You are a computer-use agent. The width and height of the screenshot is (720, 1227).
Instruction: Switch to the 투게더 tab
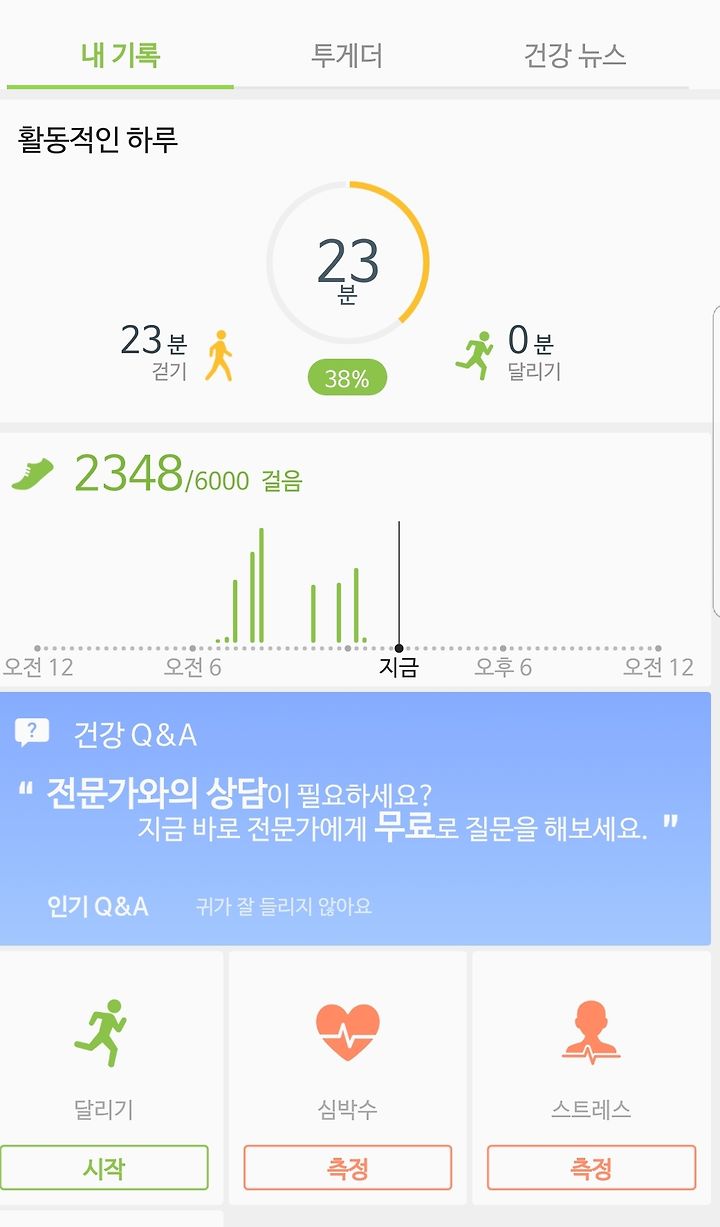pos(346,55)
